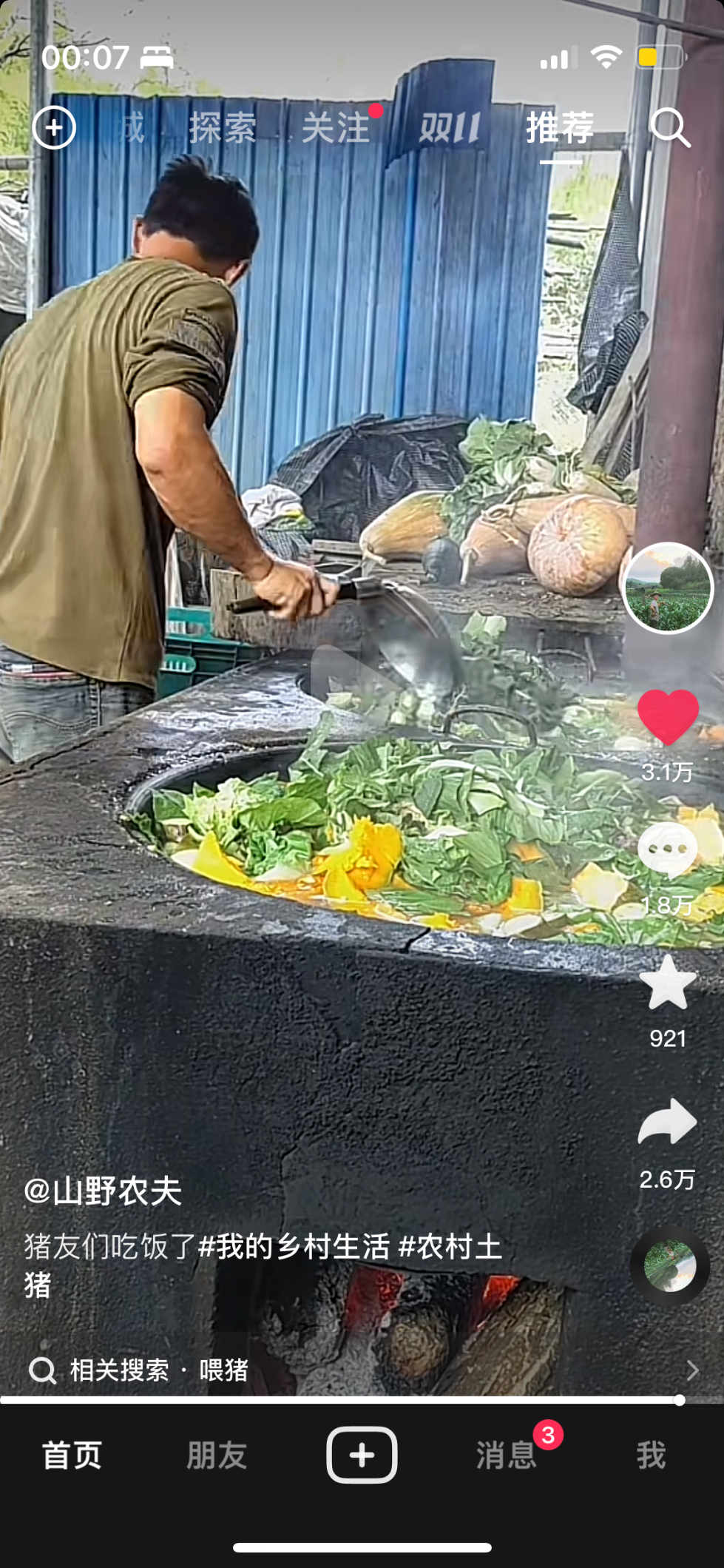Open the 消息 tab
The height and width of the screenshot is (1568, 724).
(x=507, y=1455)
